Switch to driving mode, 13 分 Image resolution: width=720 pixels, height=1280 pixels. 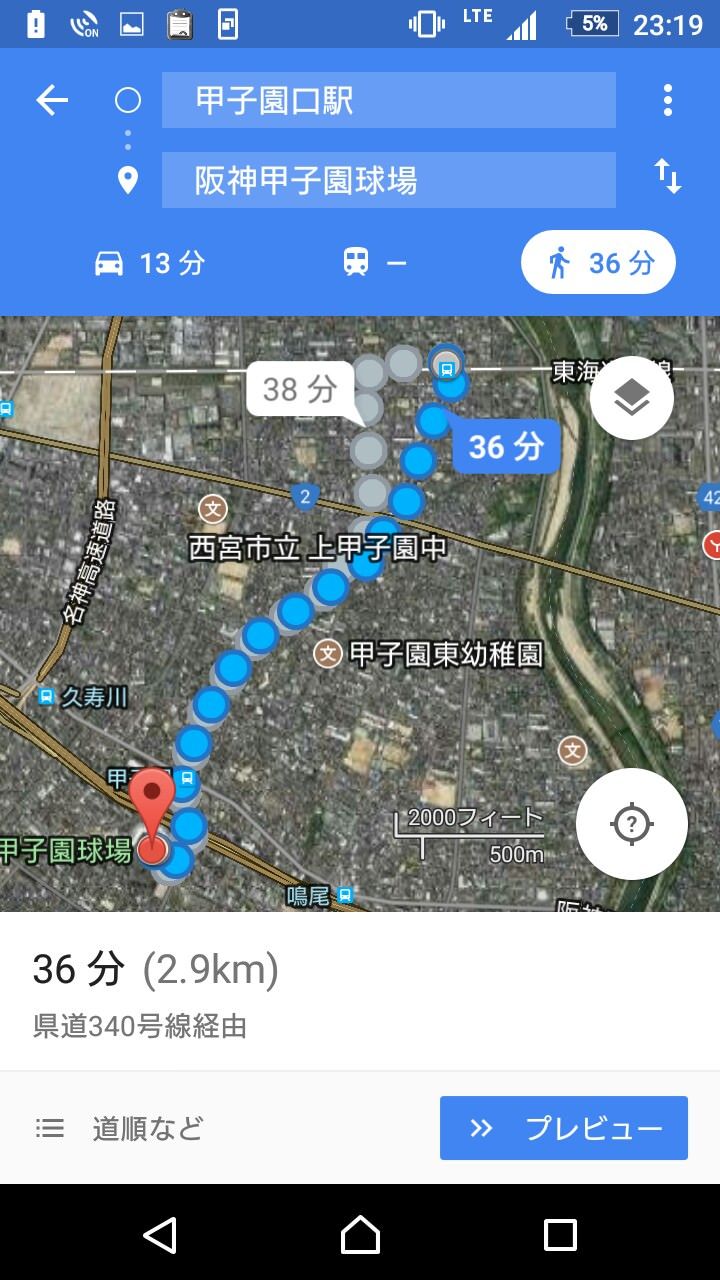coord(150,263)
